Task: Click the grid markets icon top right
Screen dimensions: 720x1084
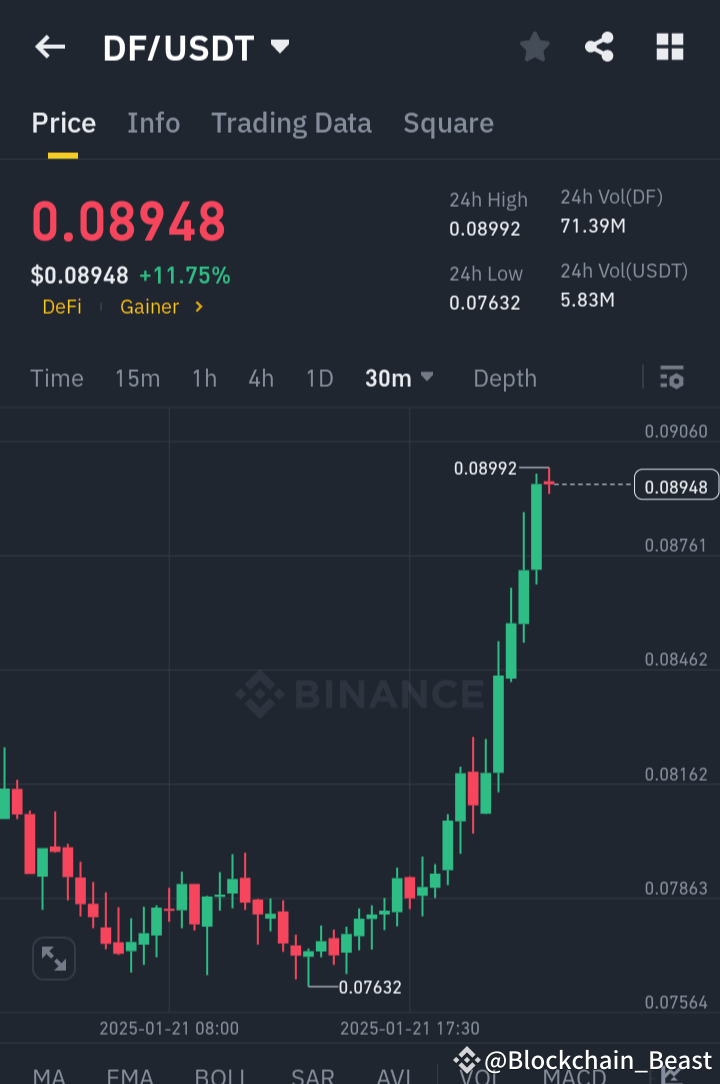Action: pos(669,46)
